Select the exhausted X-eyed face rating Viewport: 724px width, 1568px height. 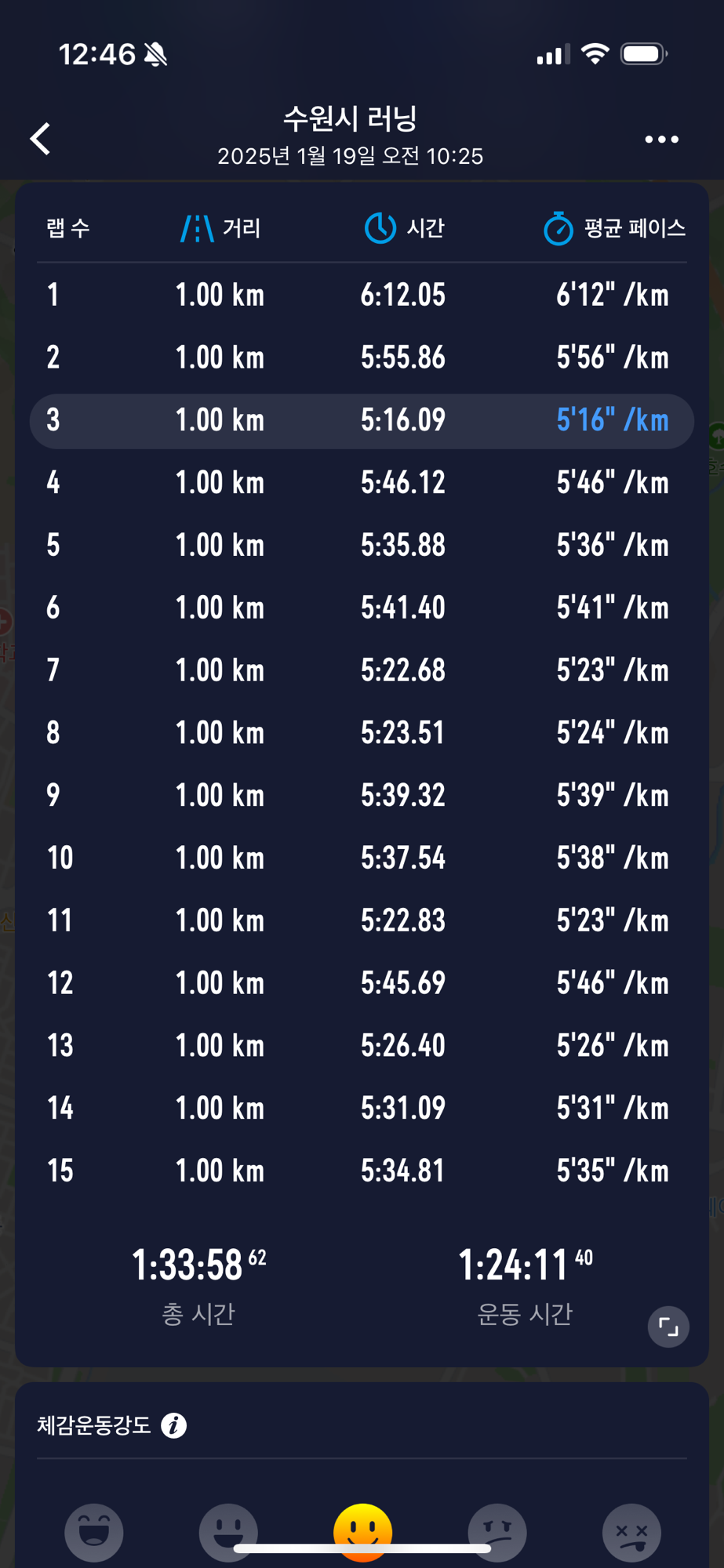631,1533
